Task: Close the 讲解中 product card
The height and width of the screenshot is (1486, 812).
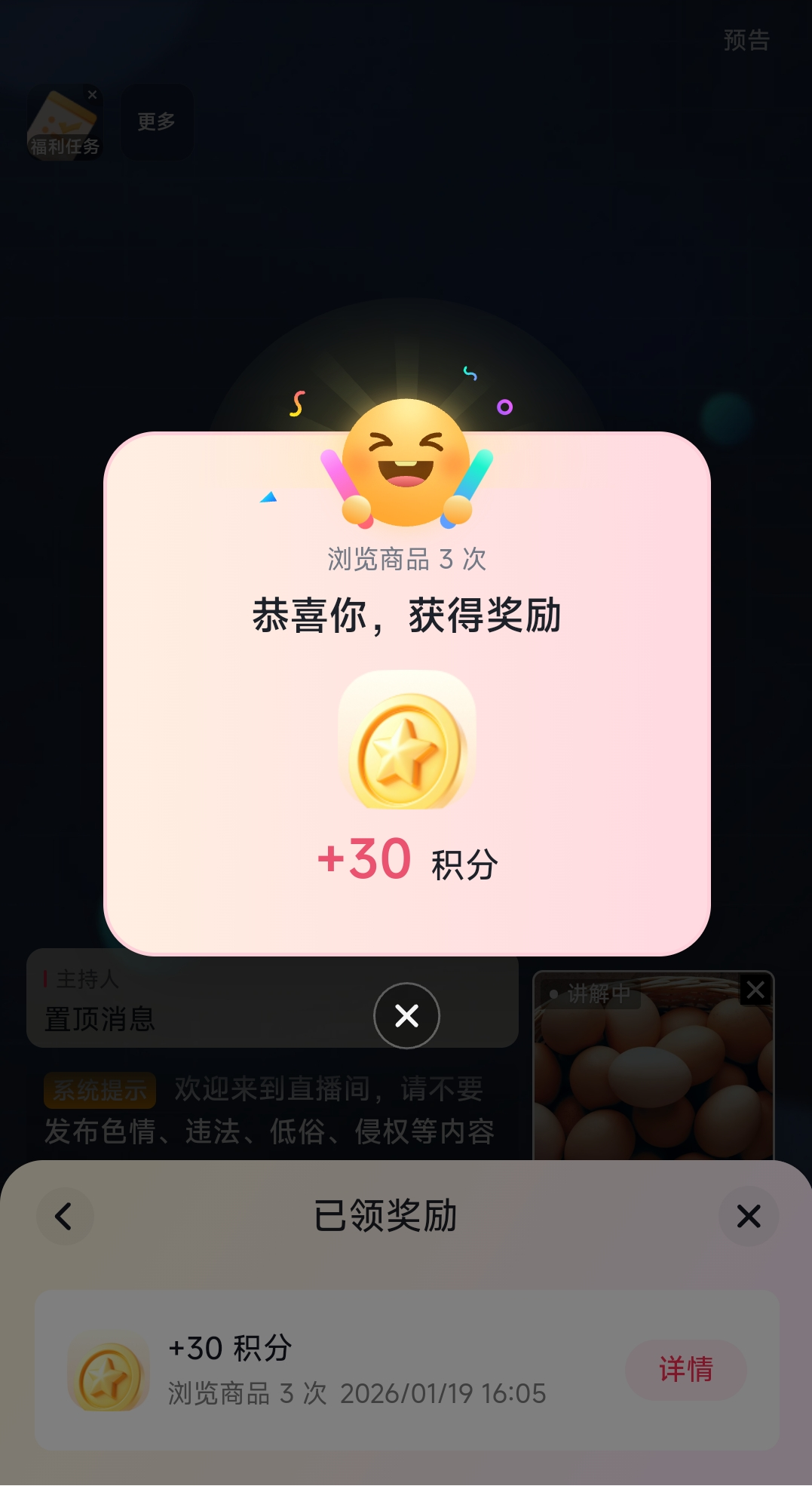Action: tap(755, 990)
